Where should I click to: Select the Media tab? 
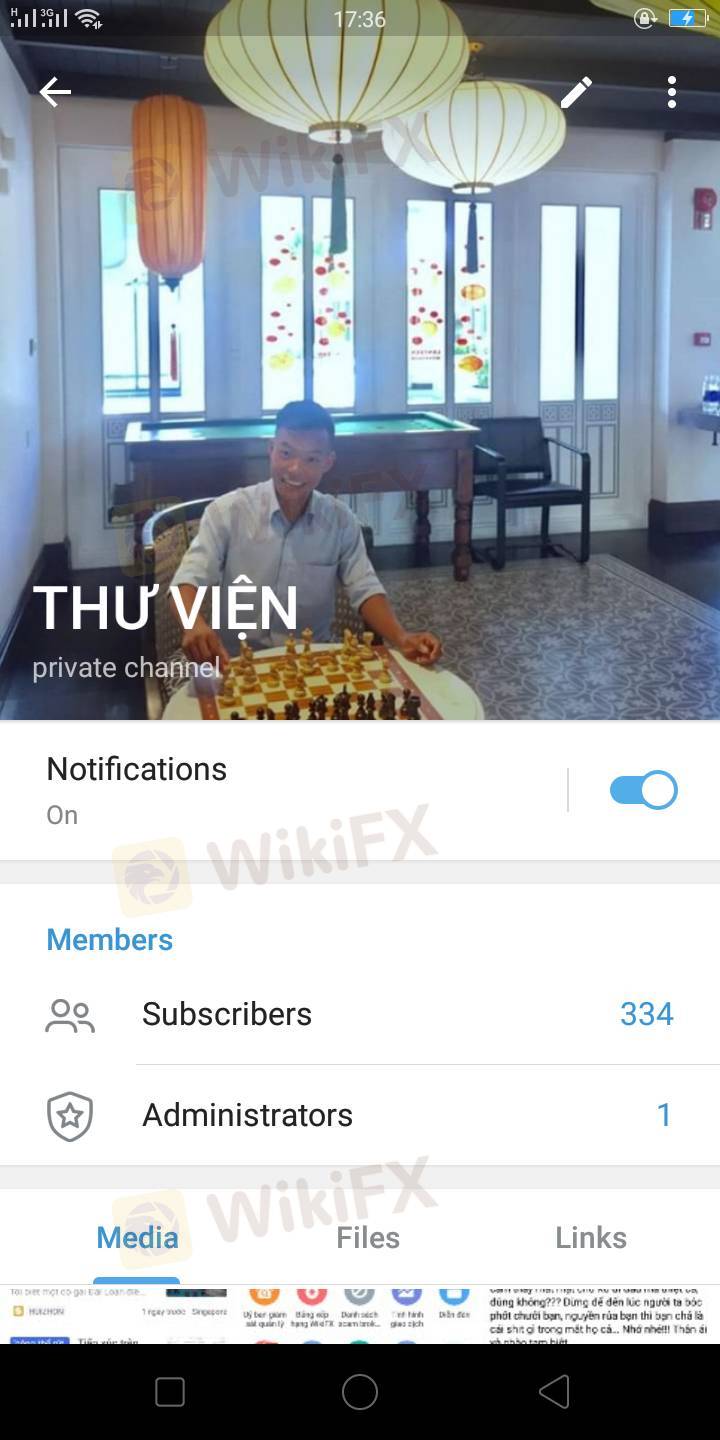click(x=137, y=1238)
